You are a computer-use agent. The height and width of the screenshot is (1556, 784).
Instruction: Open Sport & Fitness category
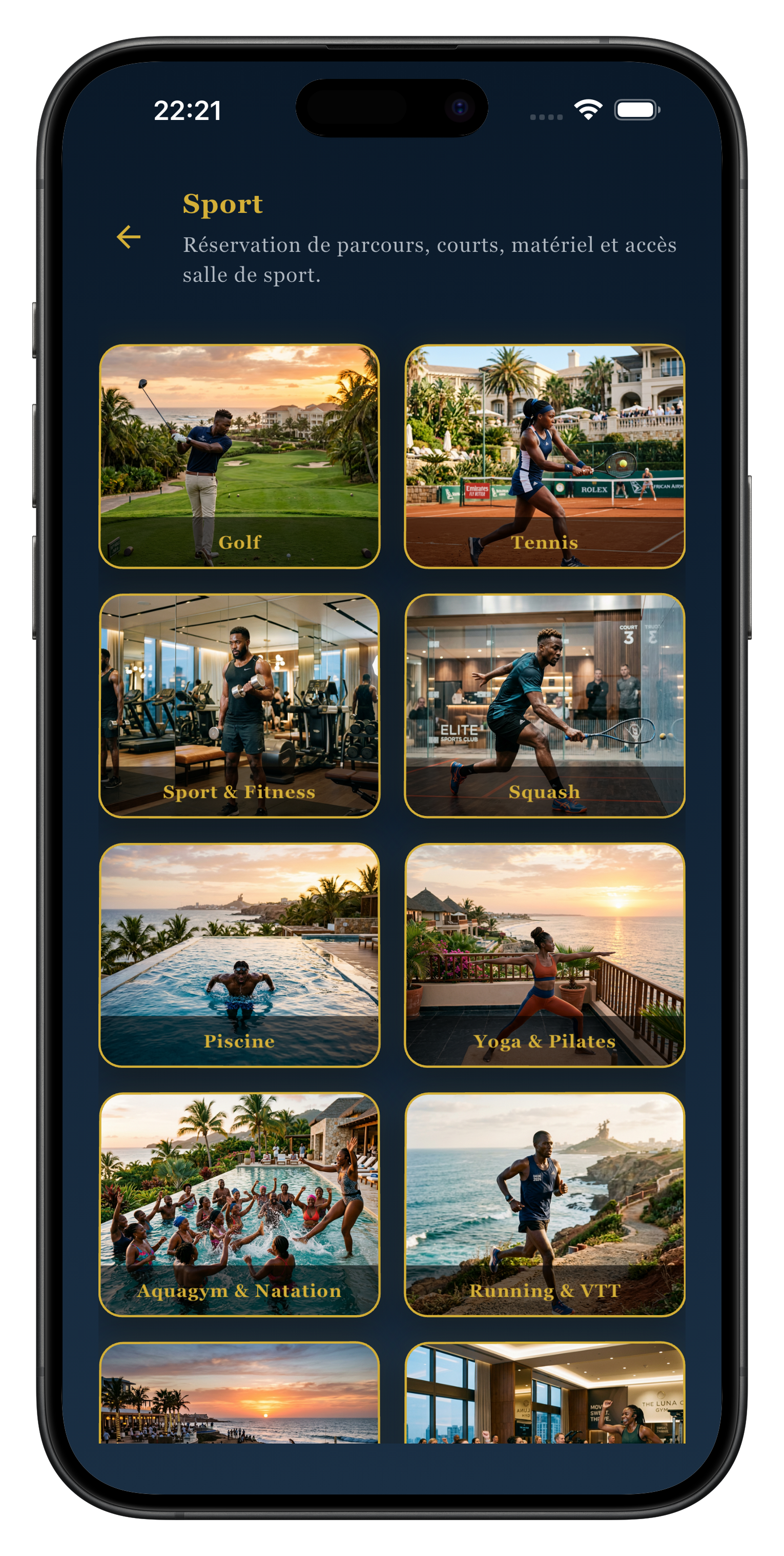pos(239,706)
